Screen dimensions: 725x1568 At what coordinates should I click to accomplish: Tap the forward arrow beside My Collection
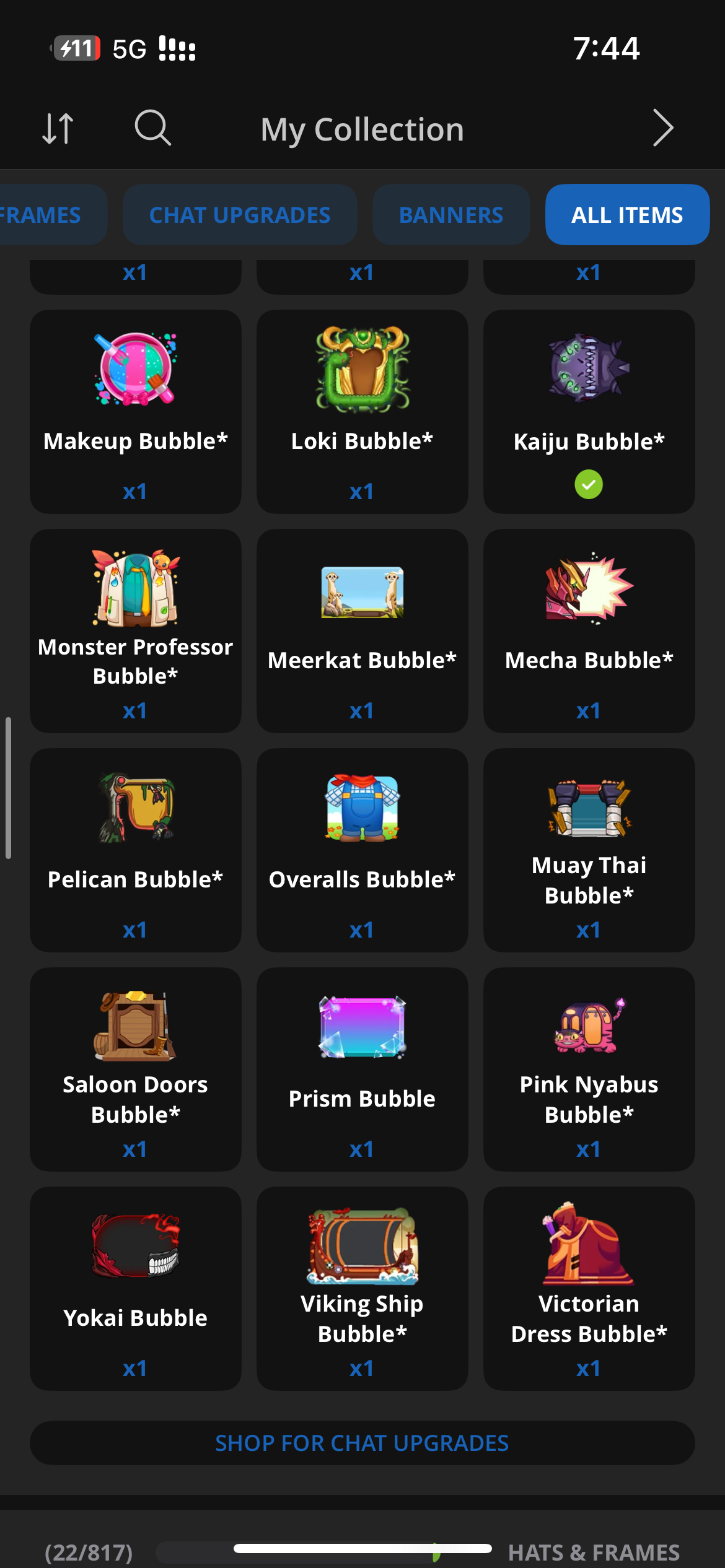(662, 128)
